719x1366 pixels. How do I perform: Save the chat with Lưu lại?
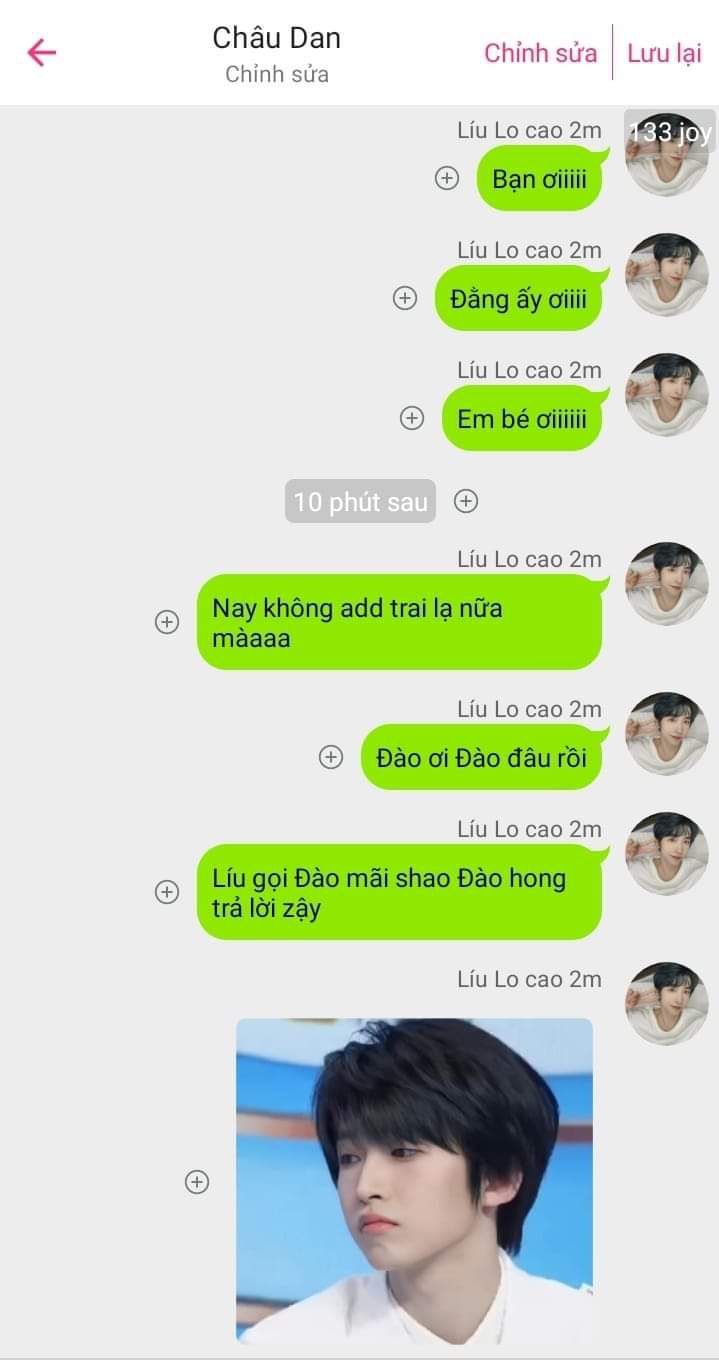click(x=664, y=53)
